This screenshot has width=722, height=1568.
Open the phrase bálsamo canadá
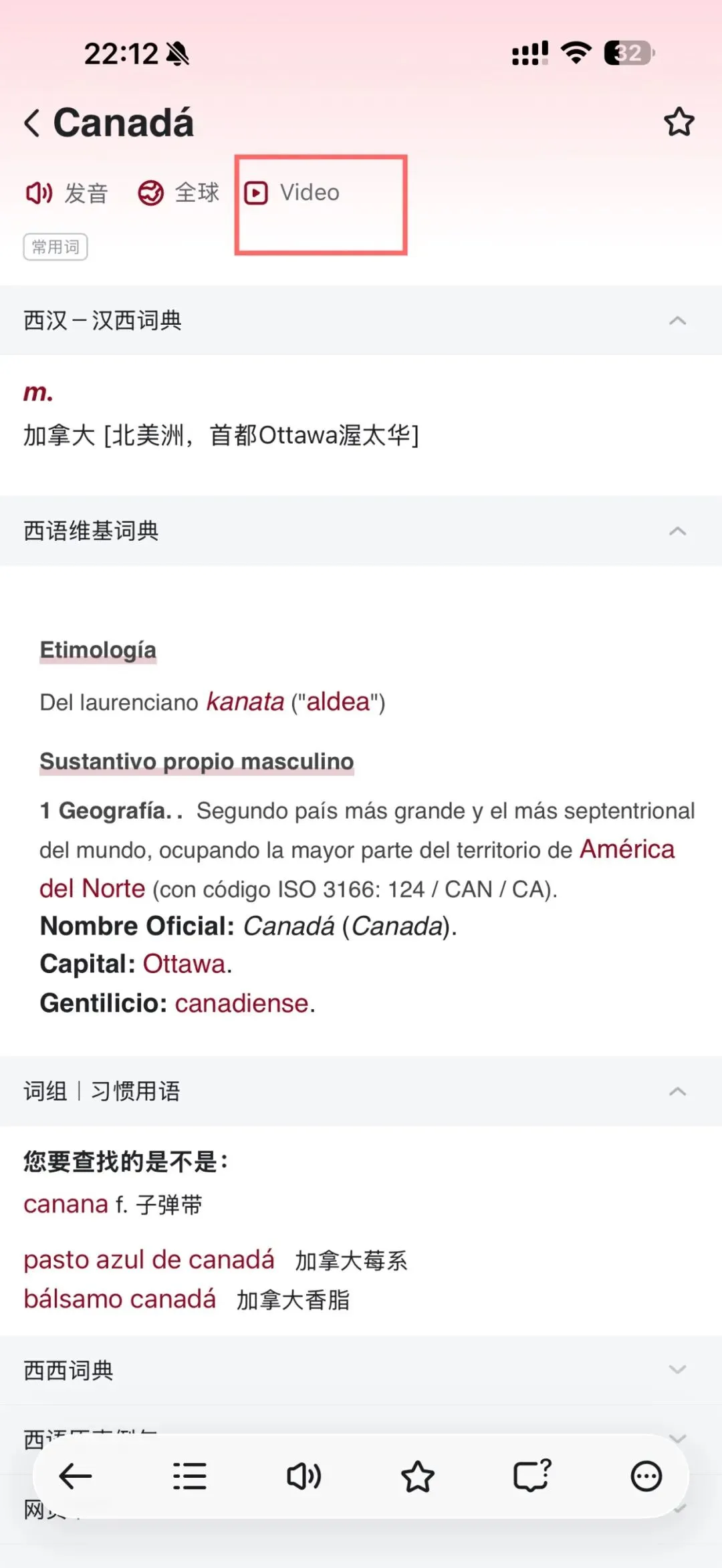pyautogui.click(x=120, y=1299)
